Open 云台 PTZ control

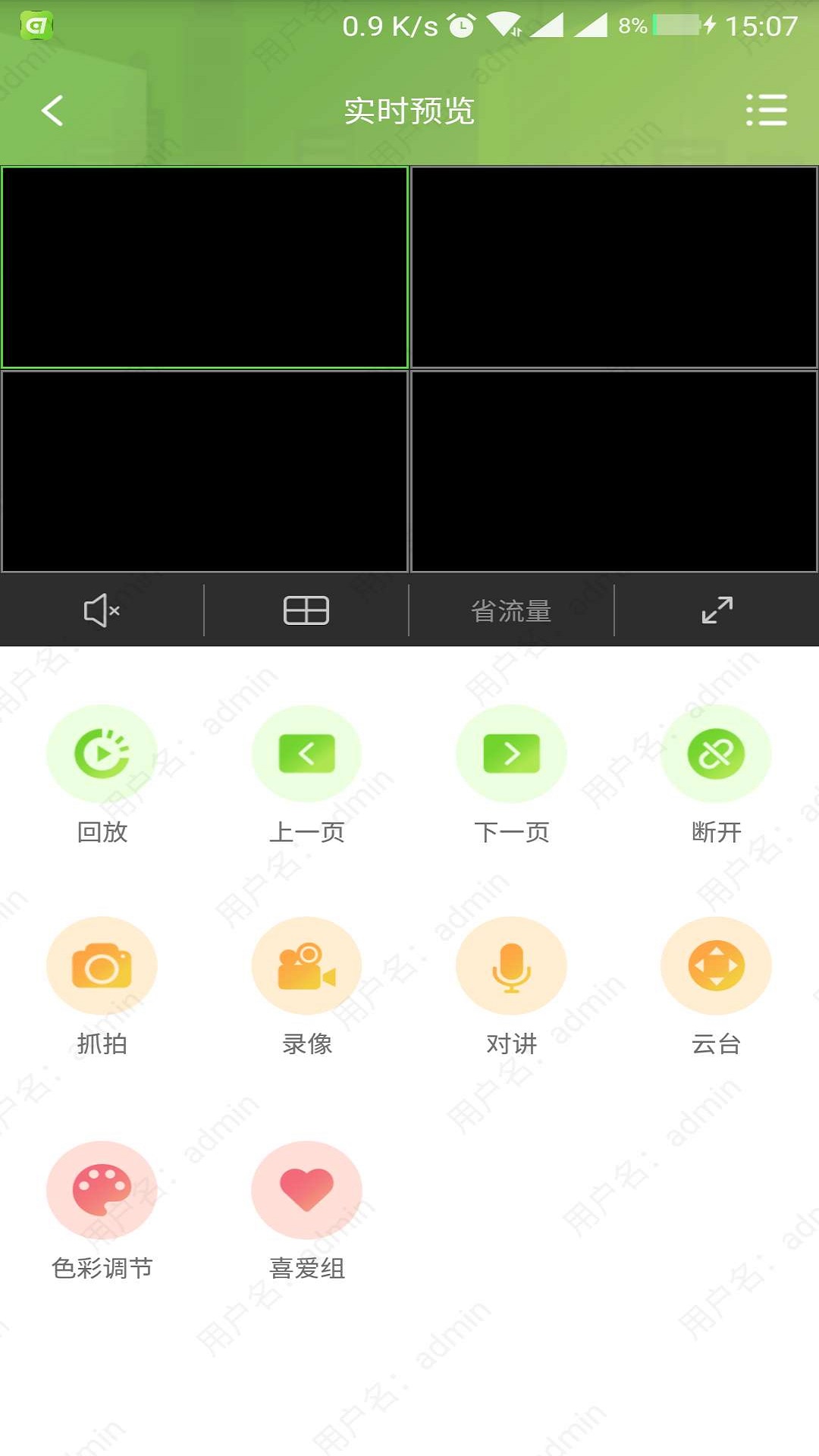[x=717, y=966]
